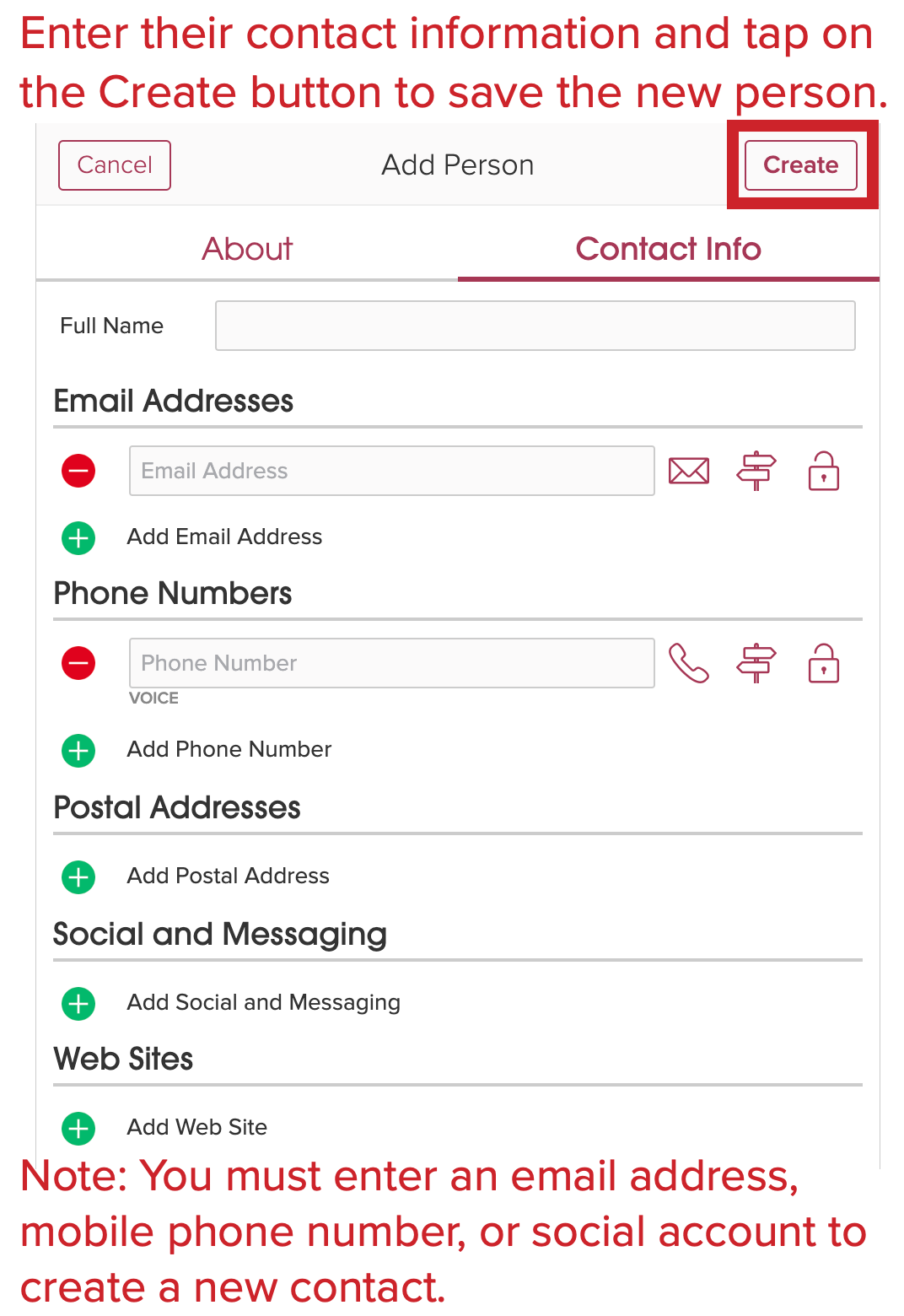Tap the Phone Number input field

[391, 663]
